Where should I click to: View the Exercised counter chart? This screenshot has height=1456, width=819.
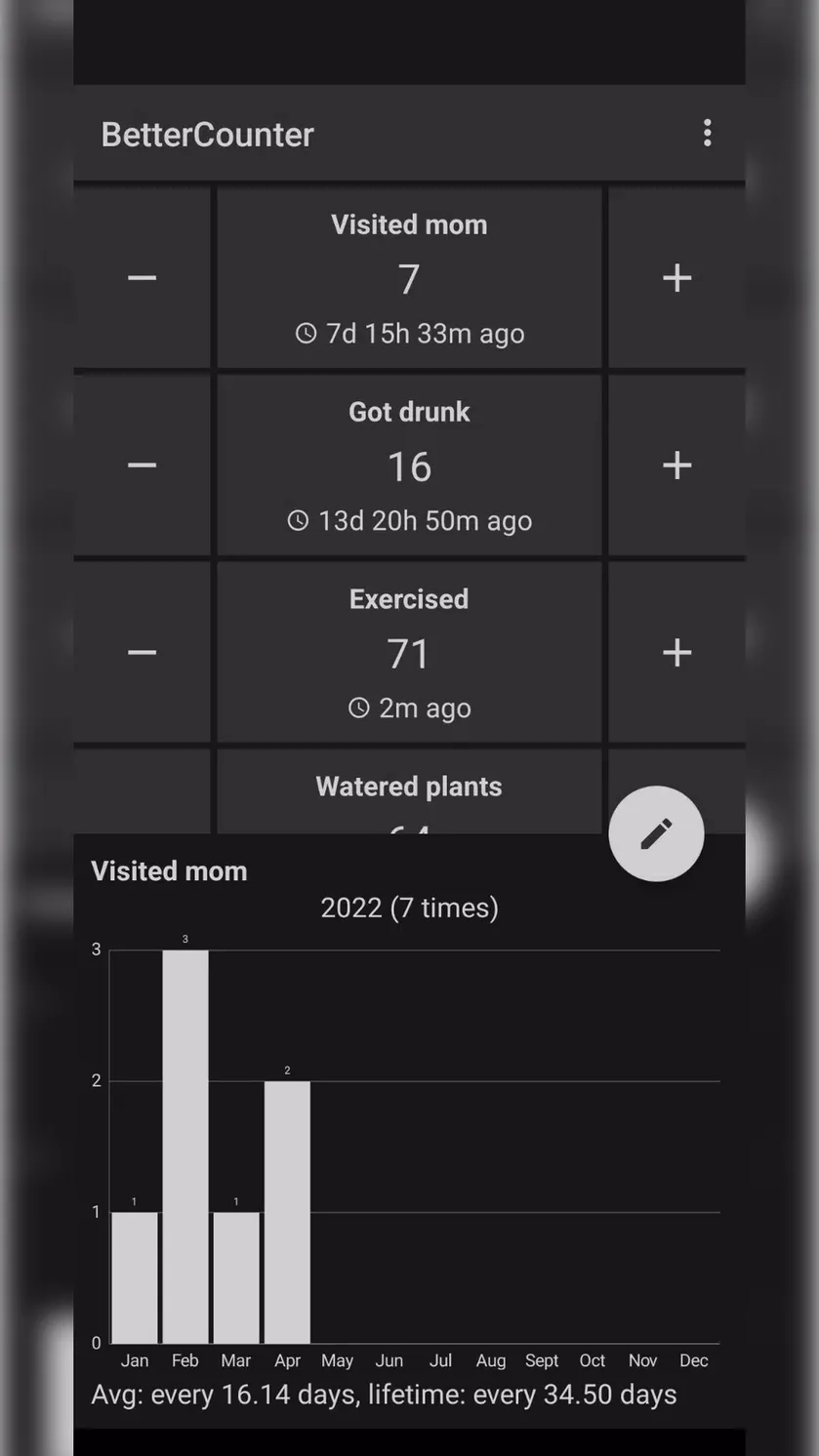[x=409, y=653]
